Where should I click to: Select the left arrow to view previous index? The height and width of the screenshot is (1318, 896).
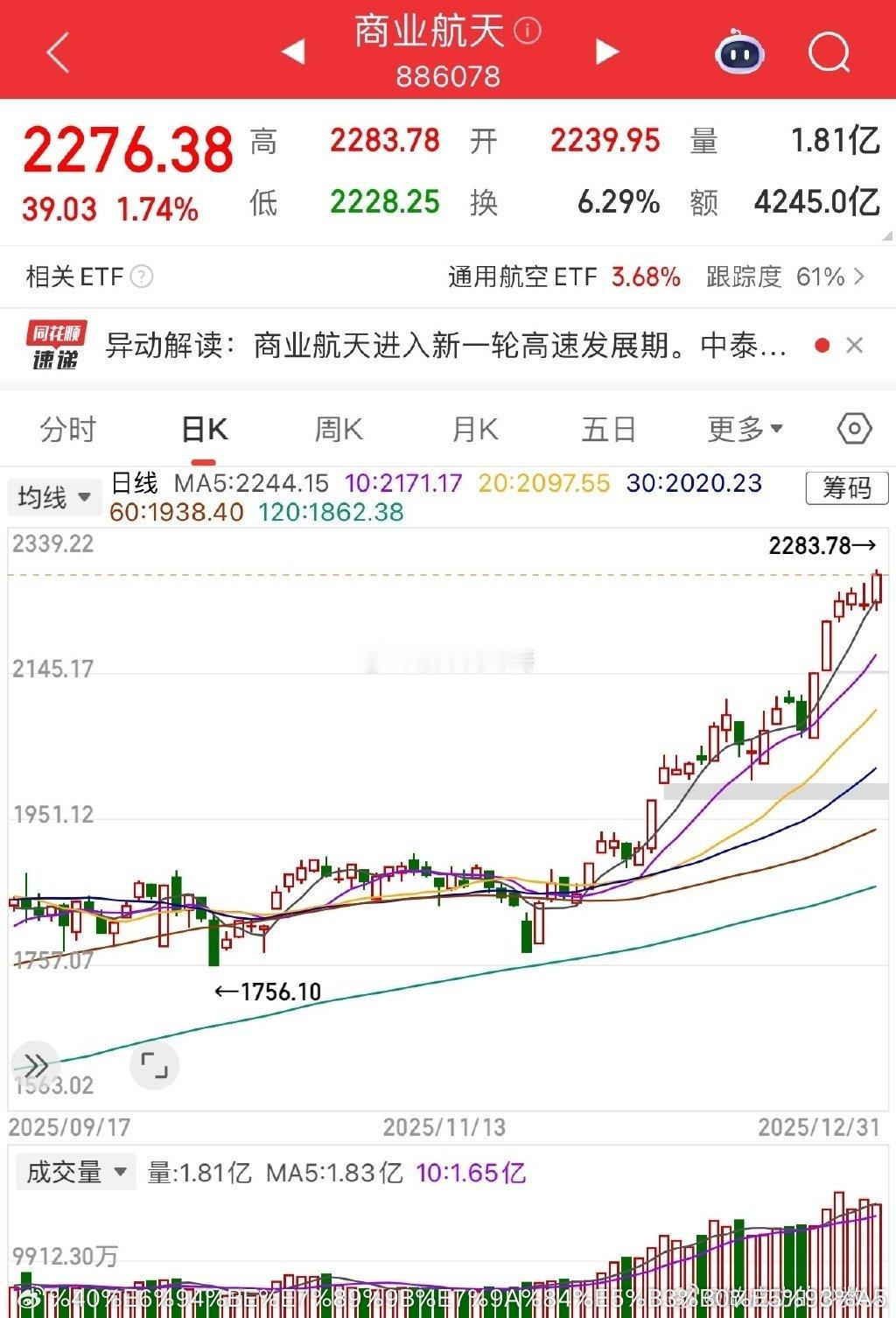click(x=292, y=53)
